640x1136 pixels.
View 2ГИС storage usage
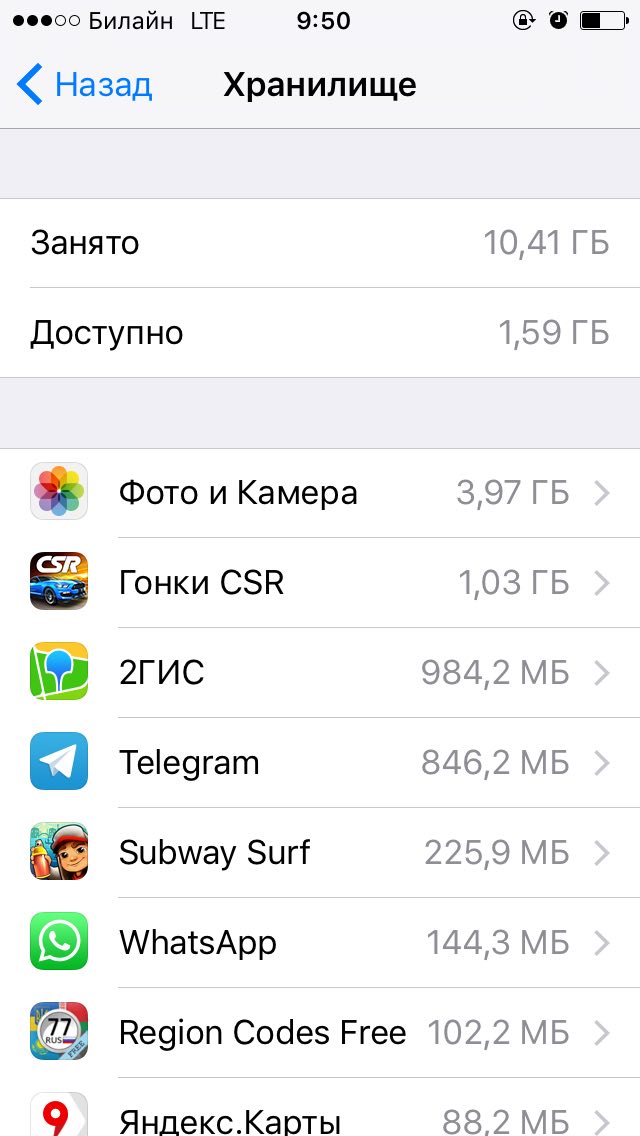320,673
